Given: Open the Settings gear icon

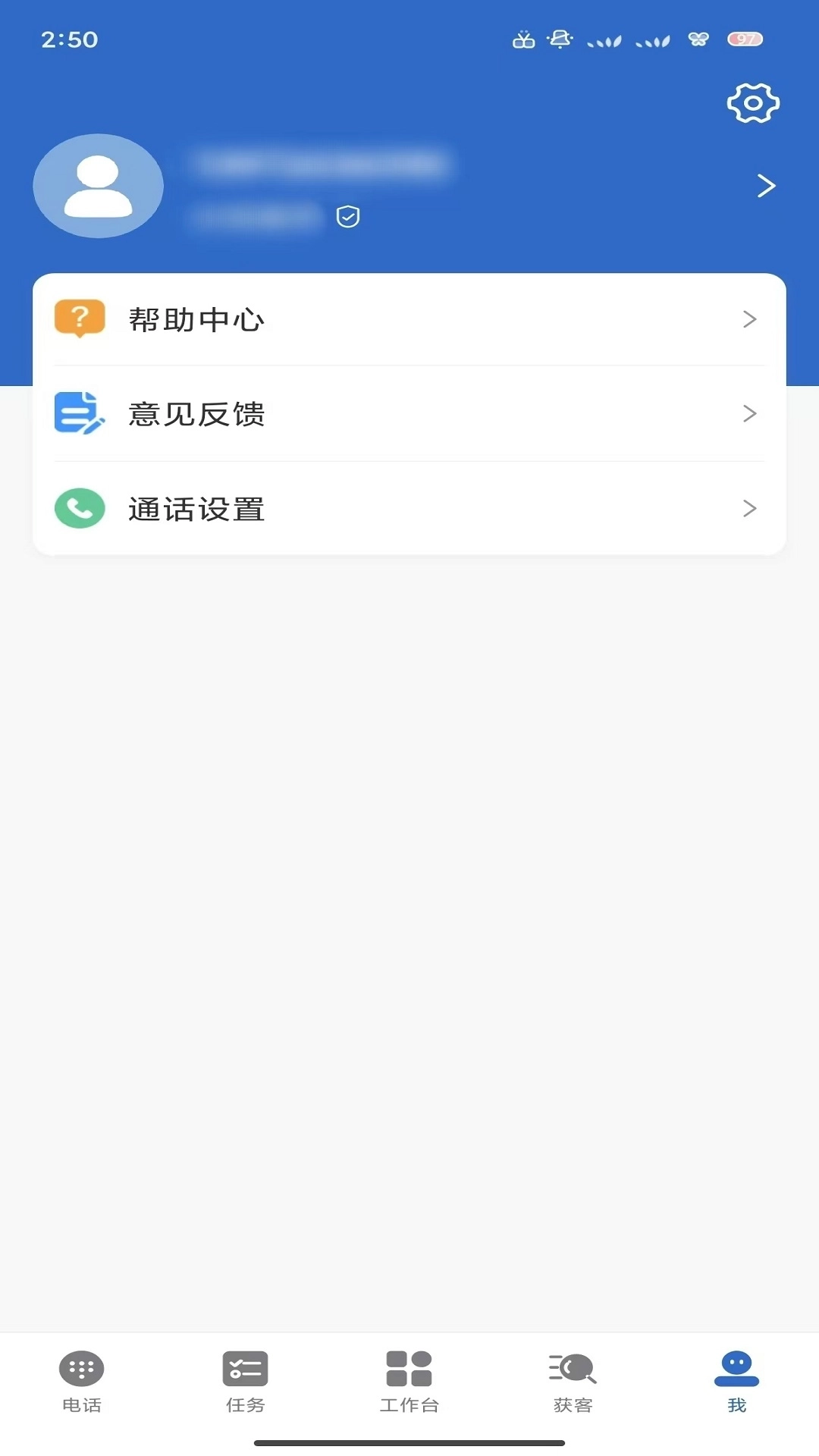Looking at the screenshot, I should click(x=753, y=104).
